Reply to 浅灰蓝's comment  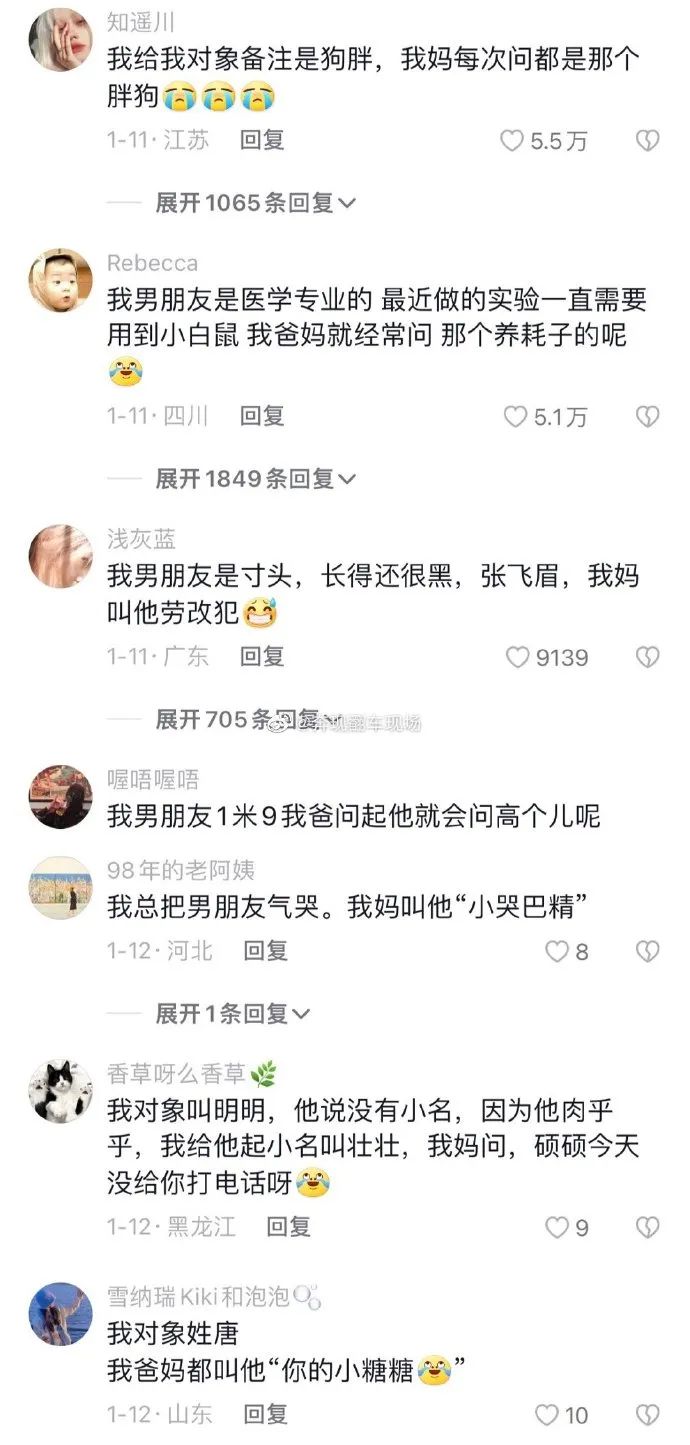pos(262,656)
